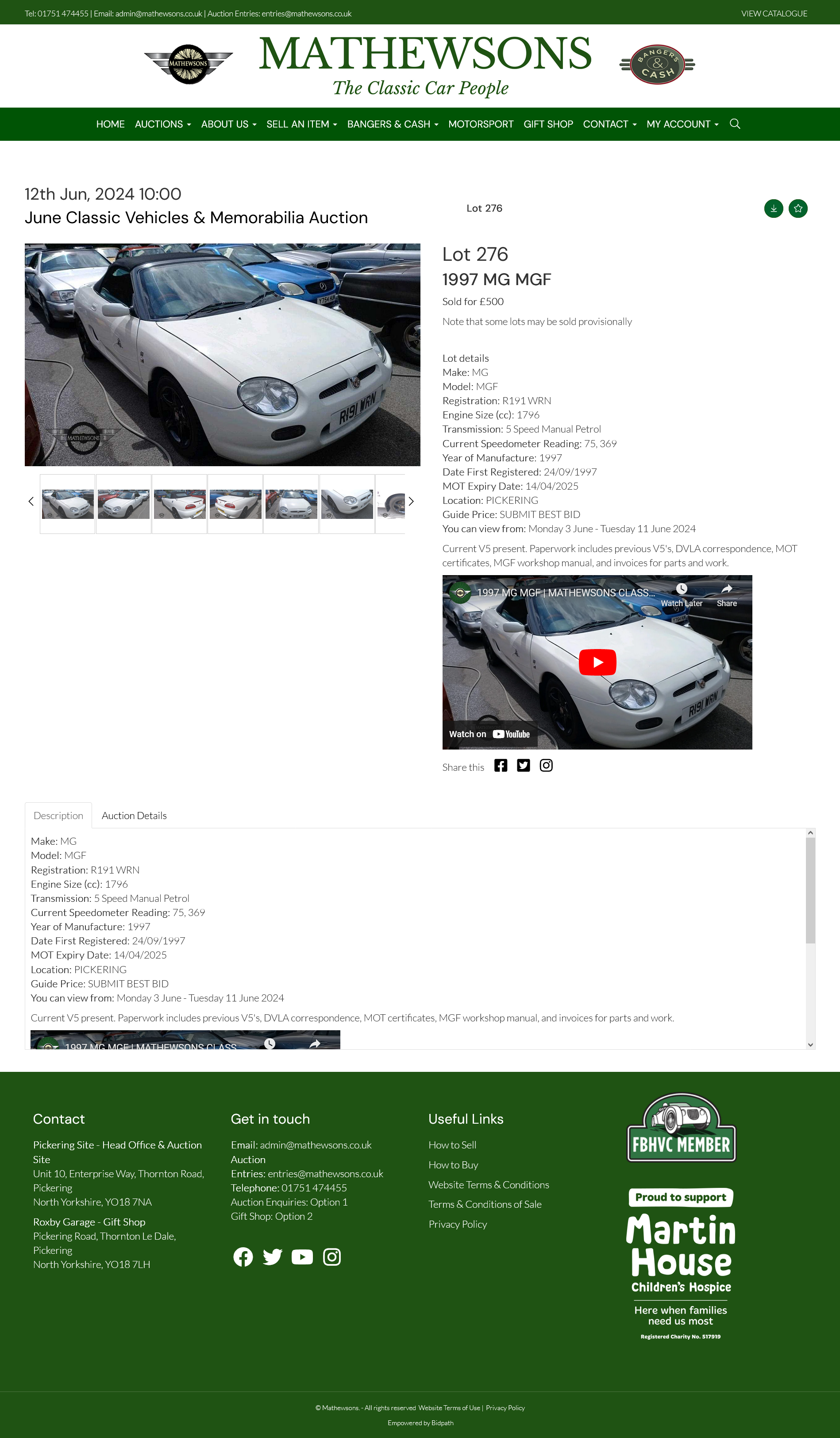
Task: Open the Mathewsons YouTube channel in the footer
Action: [302, 1256]
